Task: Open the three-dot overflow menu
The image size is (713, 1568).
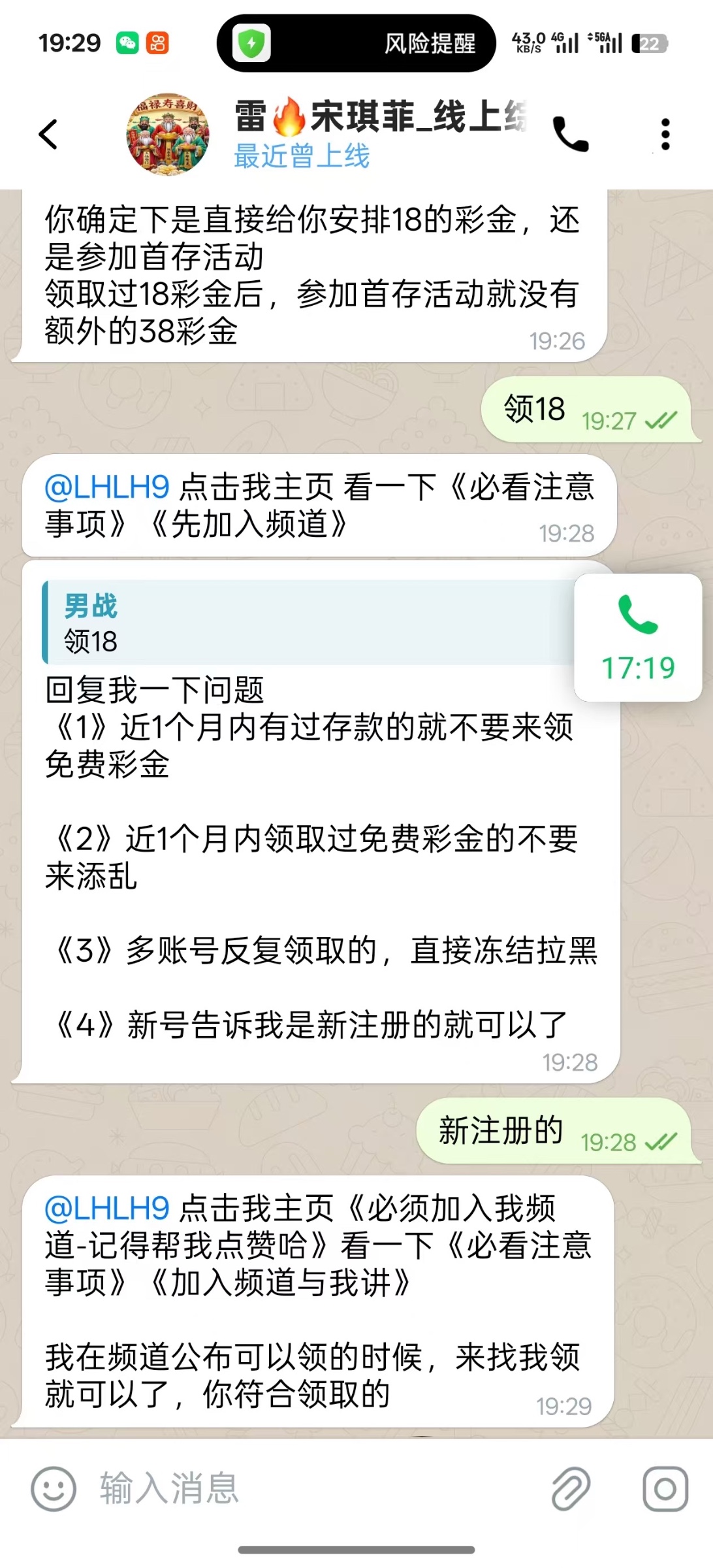Action: 665,135
